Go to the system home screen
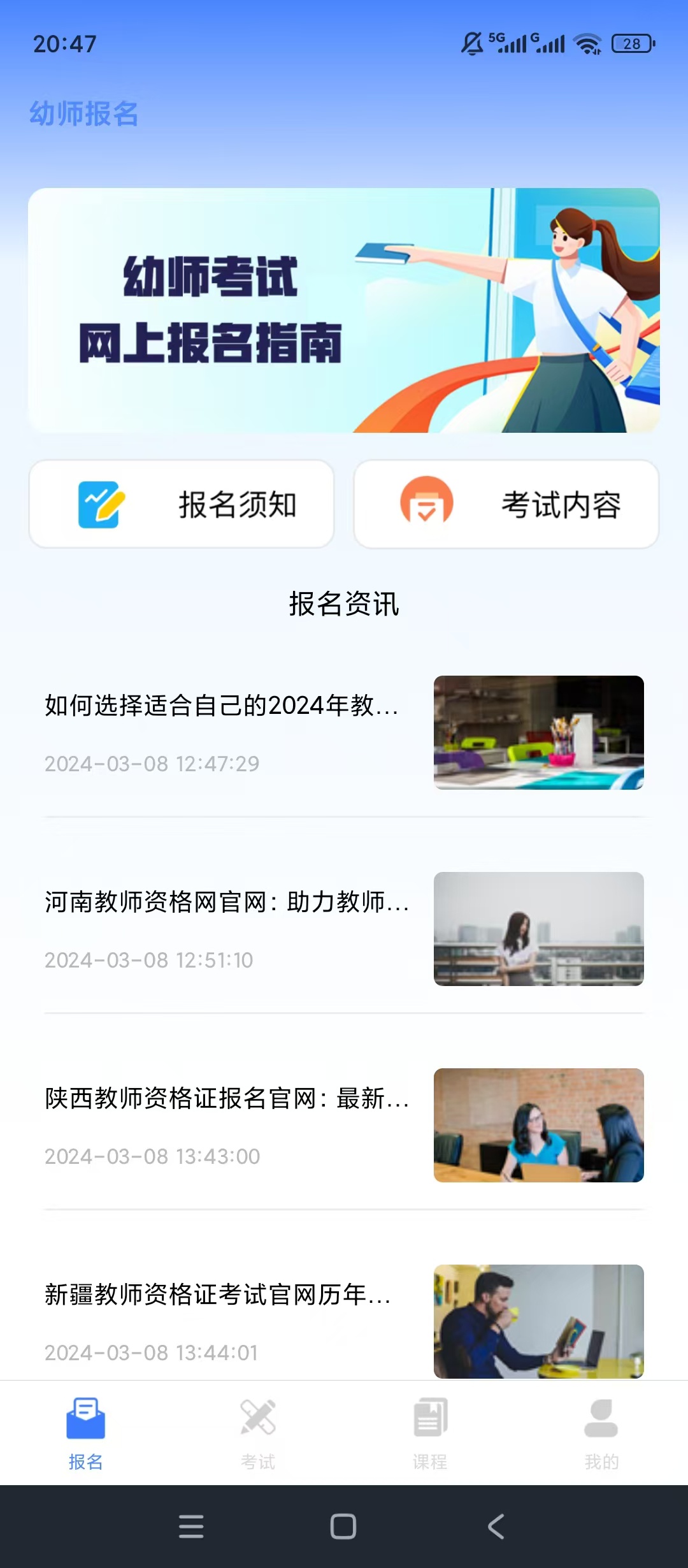The width and height of the screenshot is (688, 1568). (343, 1527)
